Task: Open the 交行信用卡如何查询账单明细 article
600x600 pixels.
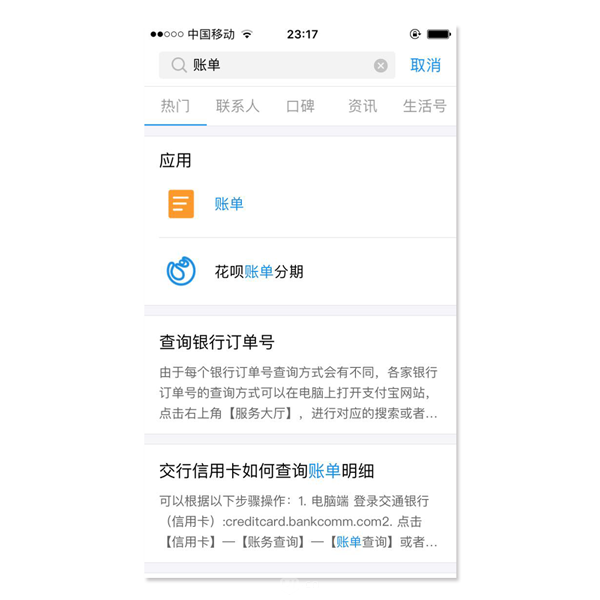Action: [x=300, y=504]
